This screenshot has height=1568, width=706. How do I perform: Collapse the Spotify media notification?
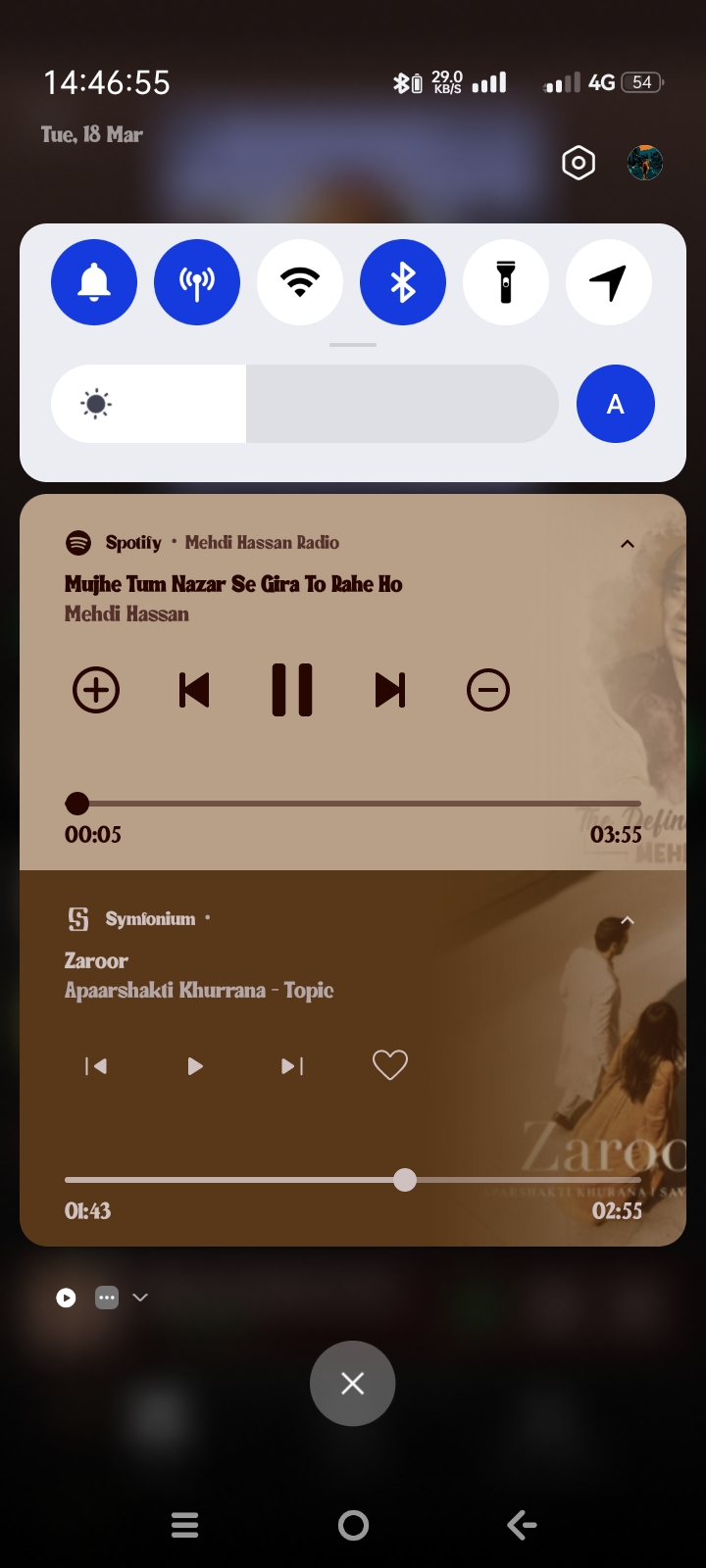click(628, 544)
